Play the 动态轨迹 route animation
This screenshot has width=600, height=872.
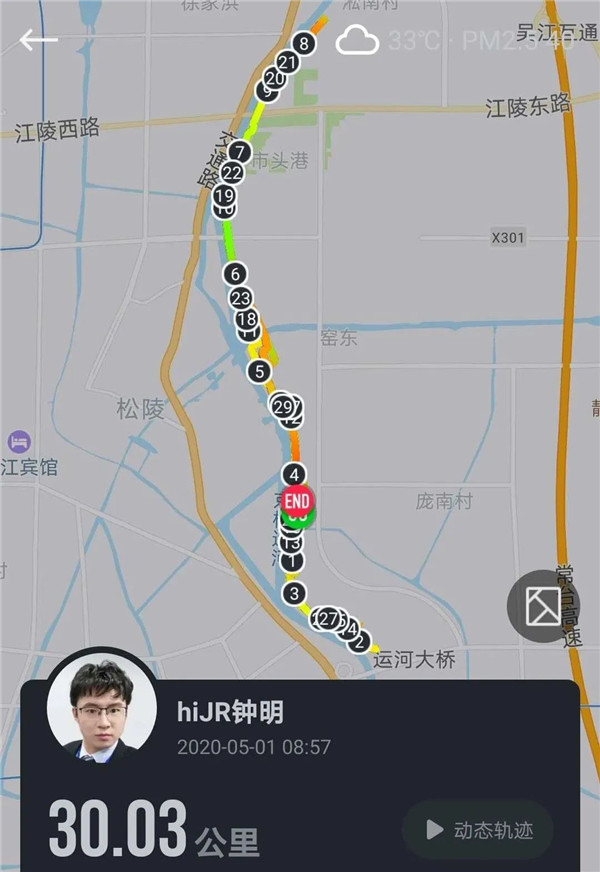click(x=477, y=829)
